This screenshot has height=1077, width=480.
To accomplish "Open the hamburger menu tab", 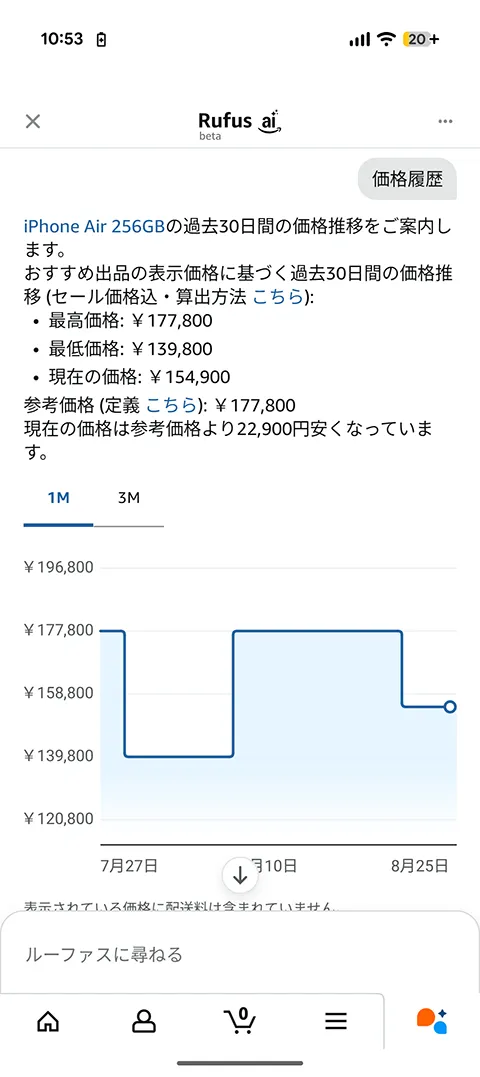I will (x=336, y=1021).
